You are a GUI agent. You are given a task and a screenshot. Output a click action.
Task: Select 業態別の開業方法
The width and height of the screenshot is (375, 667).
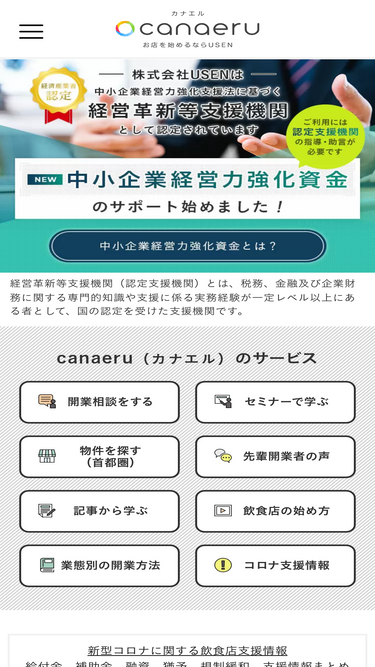99,565
